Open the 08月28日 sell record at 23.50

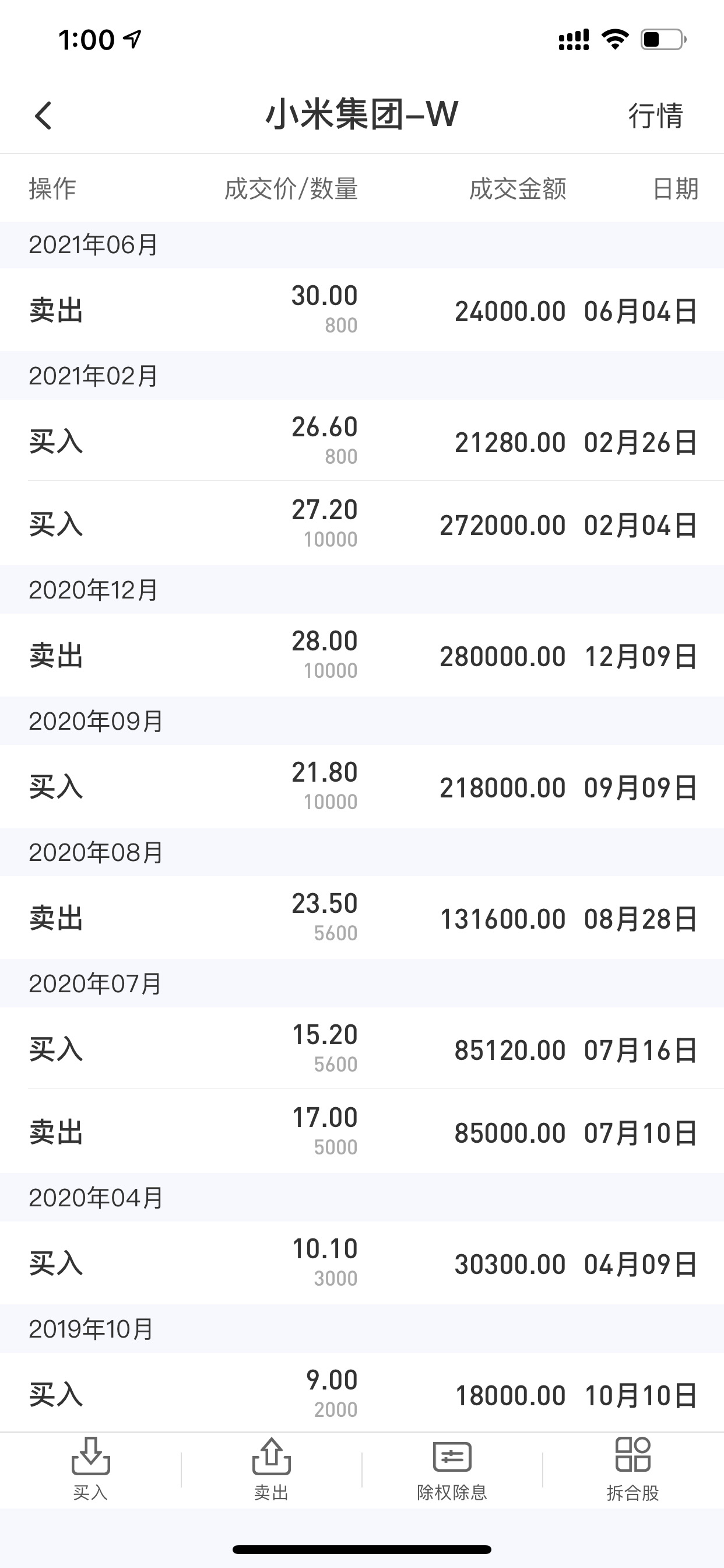pos(362,918)
